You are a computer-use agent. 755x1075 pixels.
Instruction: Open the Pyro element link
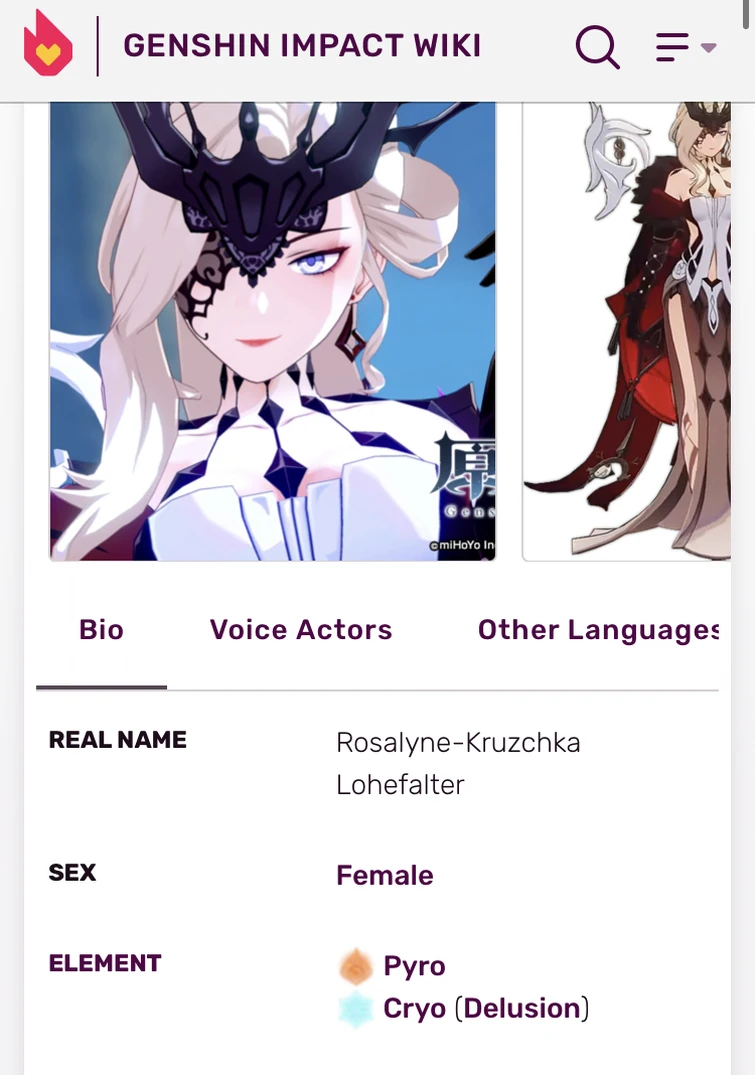click(414, 966)
